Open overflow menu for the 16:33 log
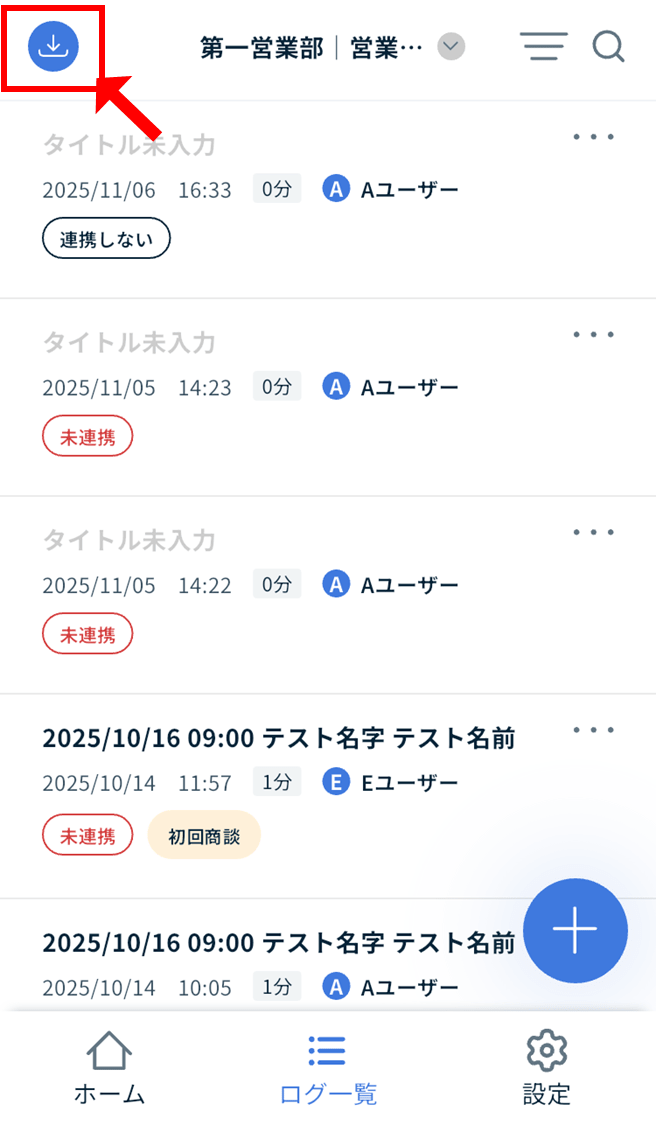The height and width of the screenshot is (1125, 656). 594,137
